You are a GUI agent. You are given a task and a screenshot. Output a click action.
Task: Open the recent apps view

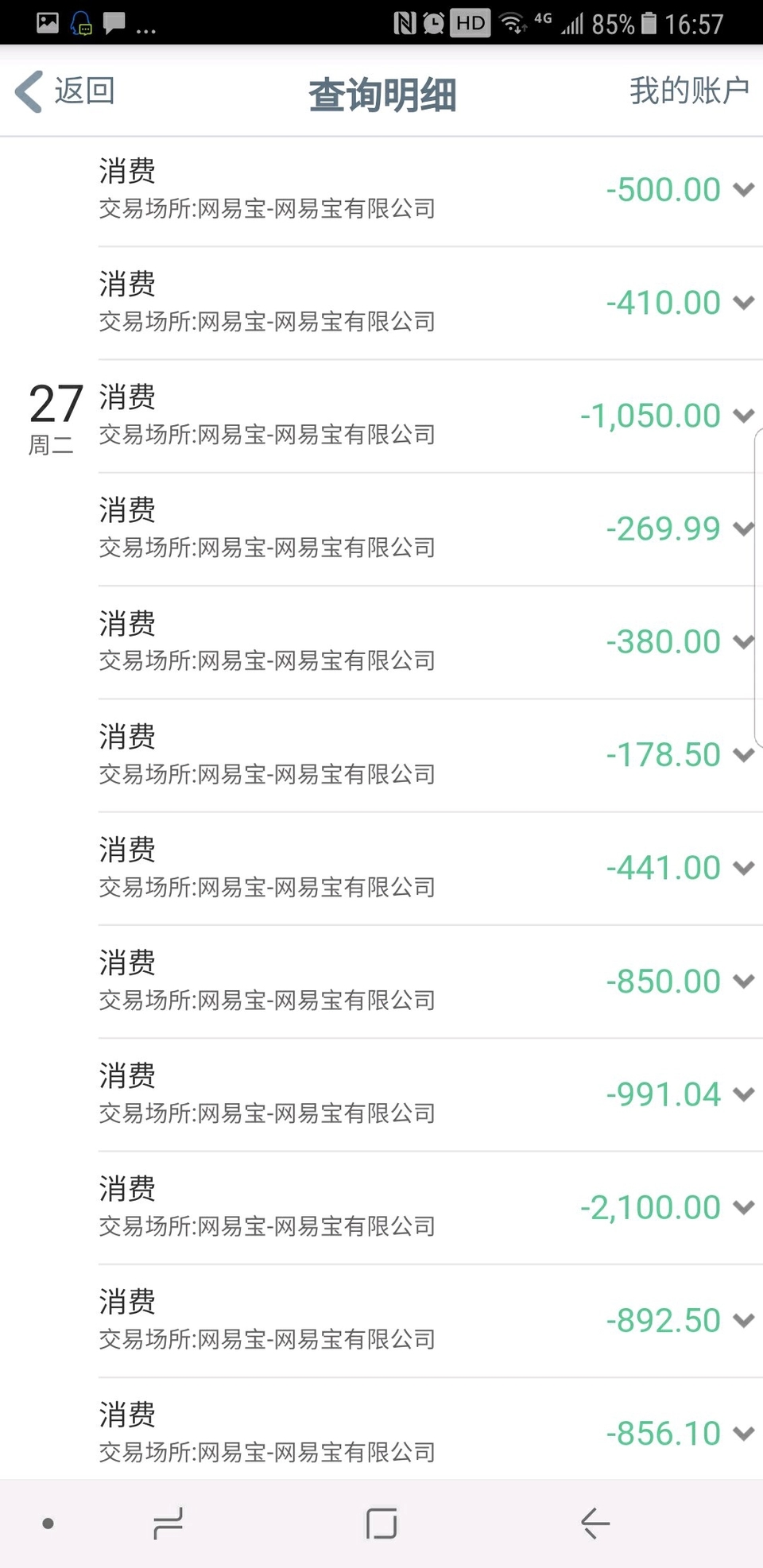click(168, 1523)
